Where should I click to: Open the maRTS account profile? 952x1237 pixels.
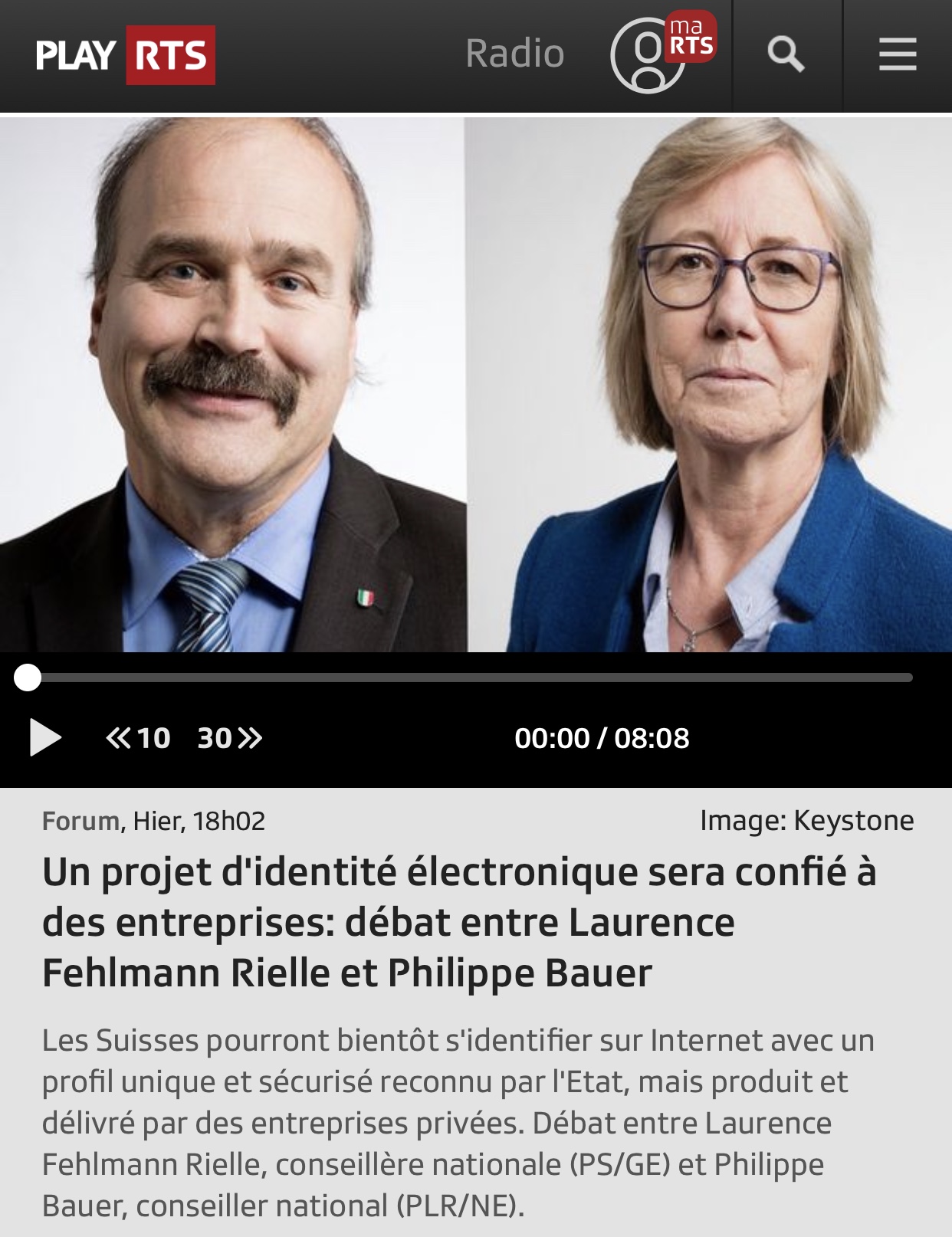(661, 54)
